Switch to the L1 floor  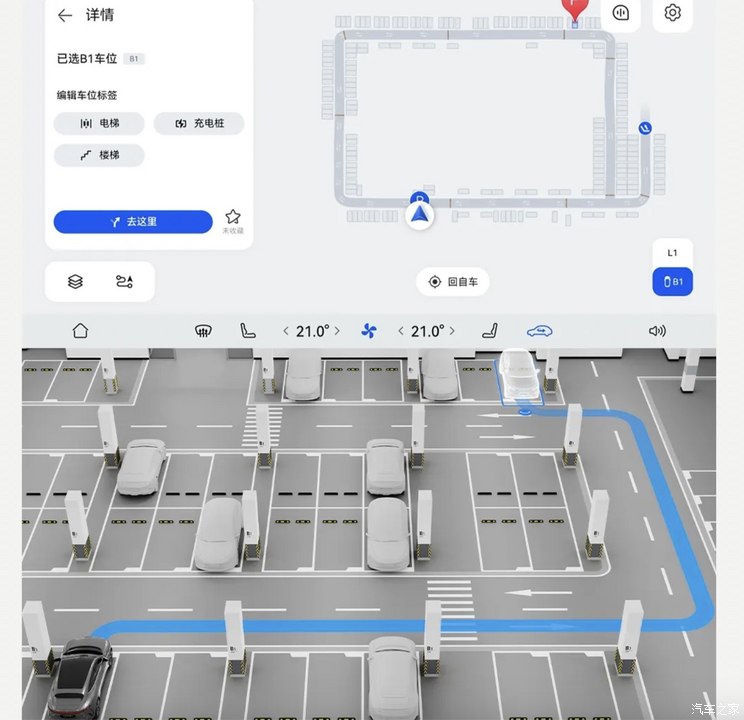tap(672, 253)
